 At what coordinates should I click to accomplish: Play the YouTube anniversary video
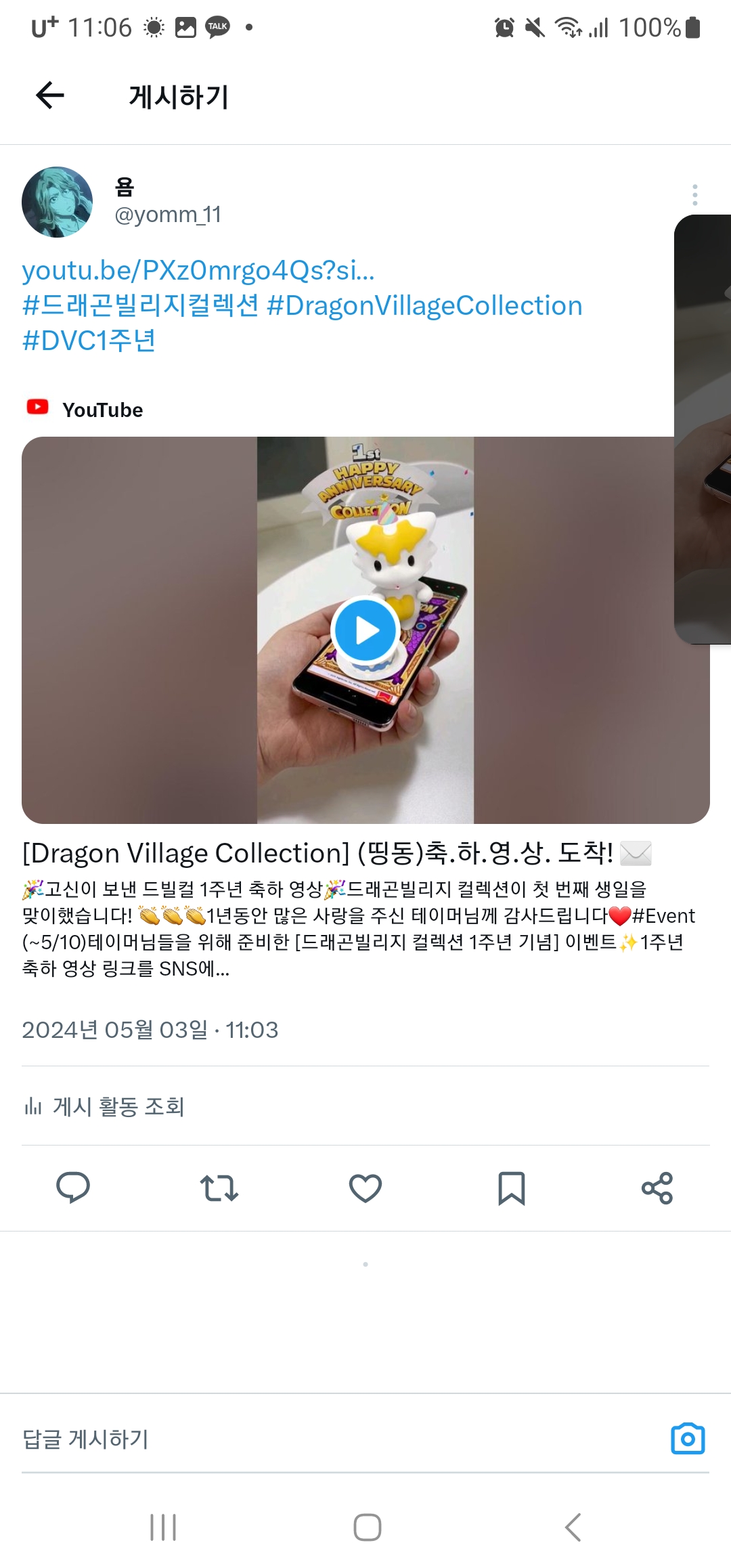tap(365, 630)
